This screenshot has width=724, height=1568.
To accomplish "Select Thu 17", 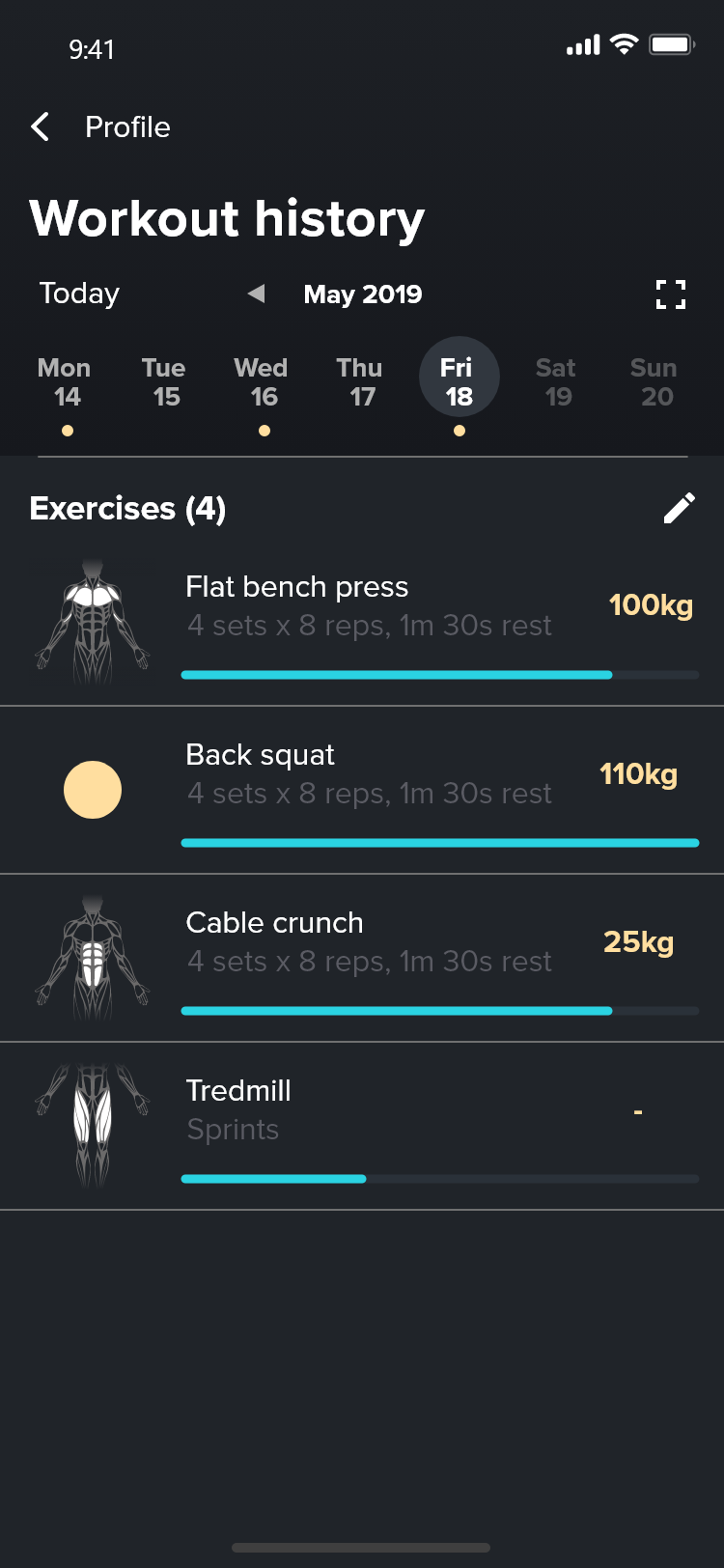I will [x=360, y=382].
